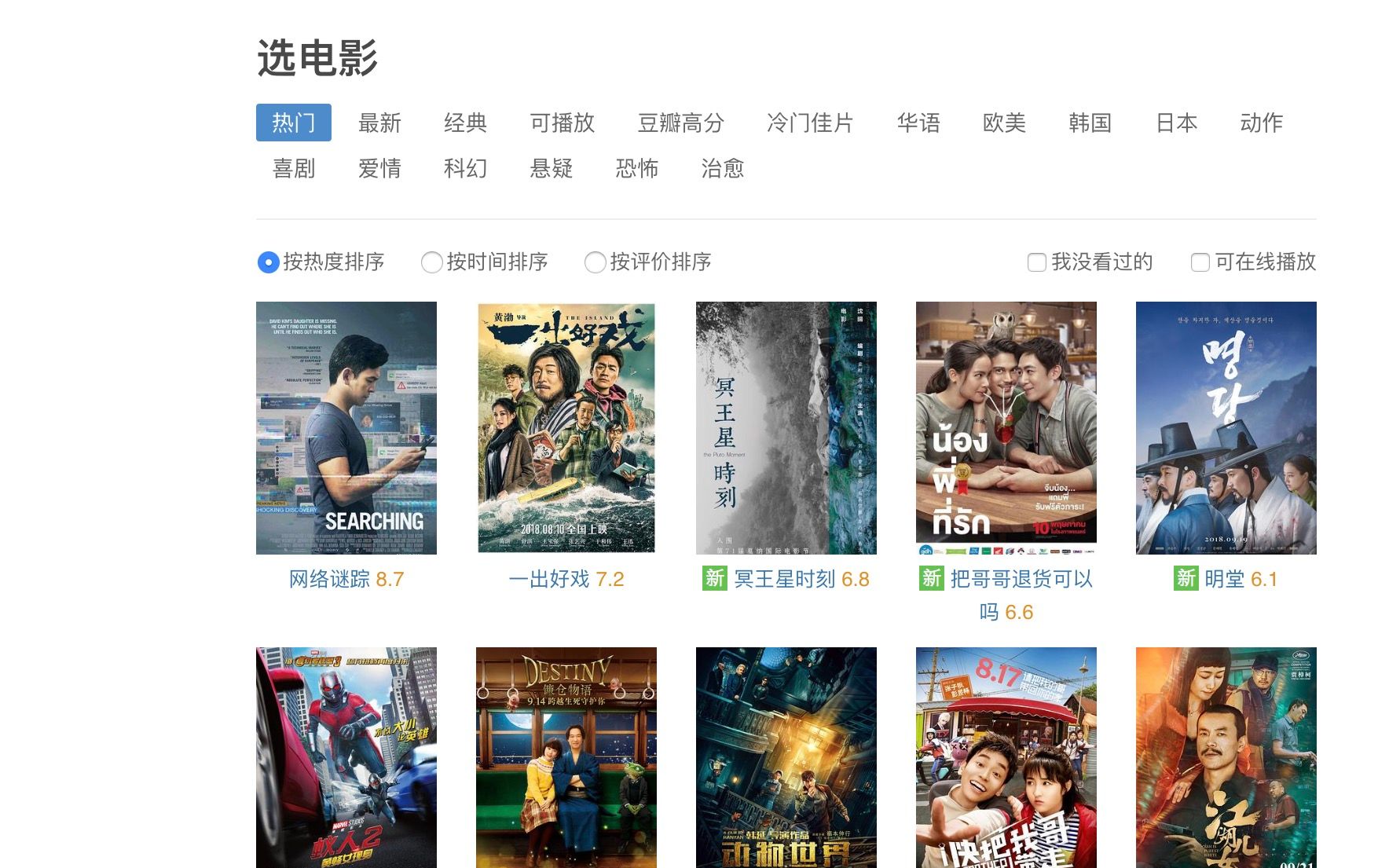Open the 蚁人2 poster
The height and width of the screenshot is (868, 1389).
click(x=346, y=757)
